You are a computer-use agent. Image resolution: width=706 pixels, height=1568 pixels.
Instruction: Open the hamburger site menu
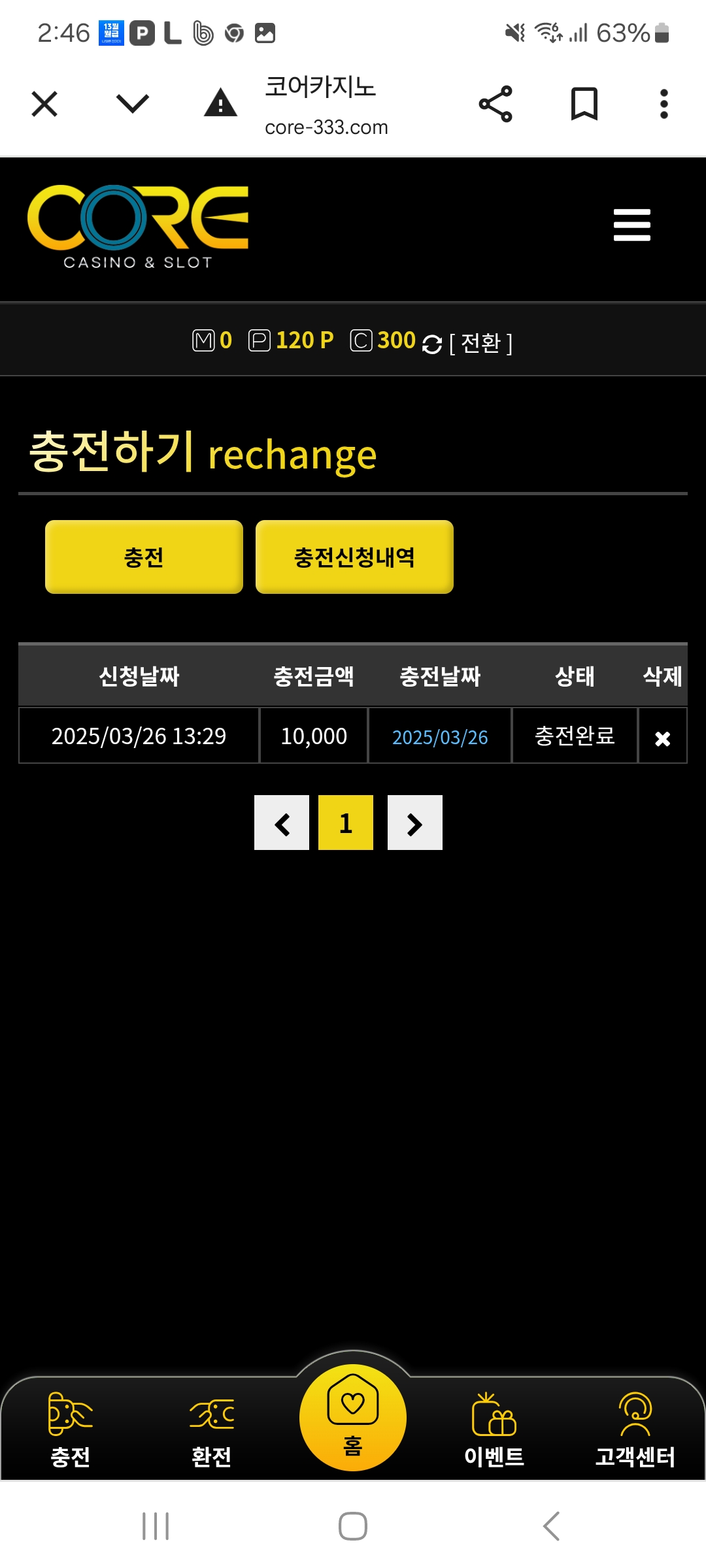[631, 225]
